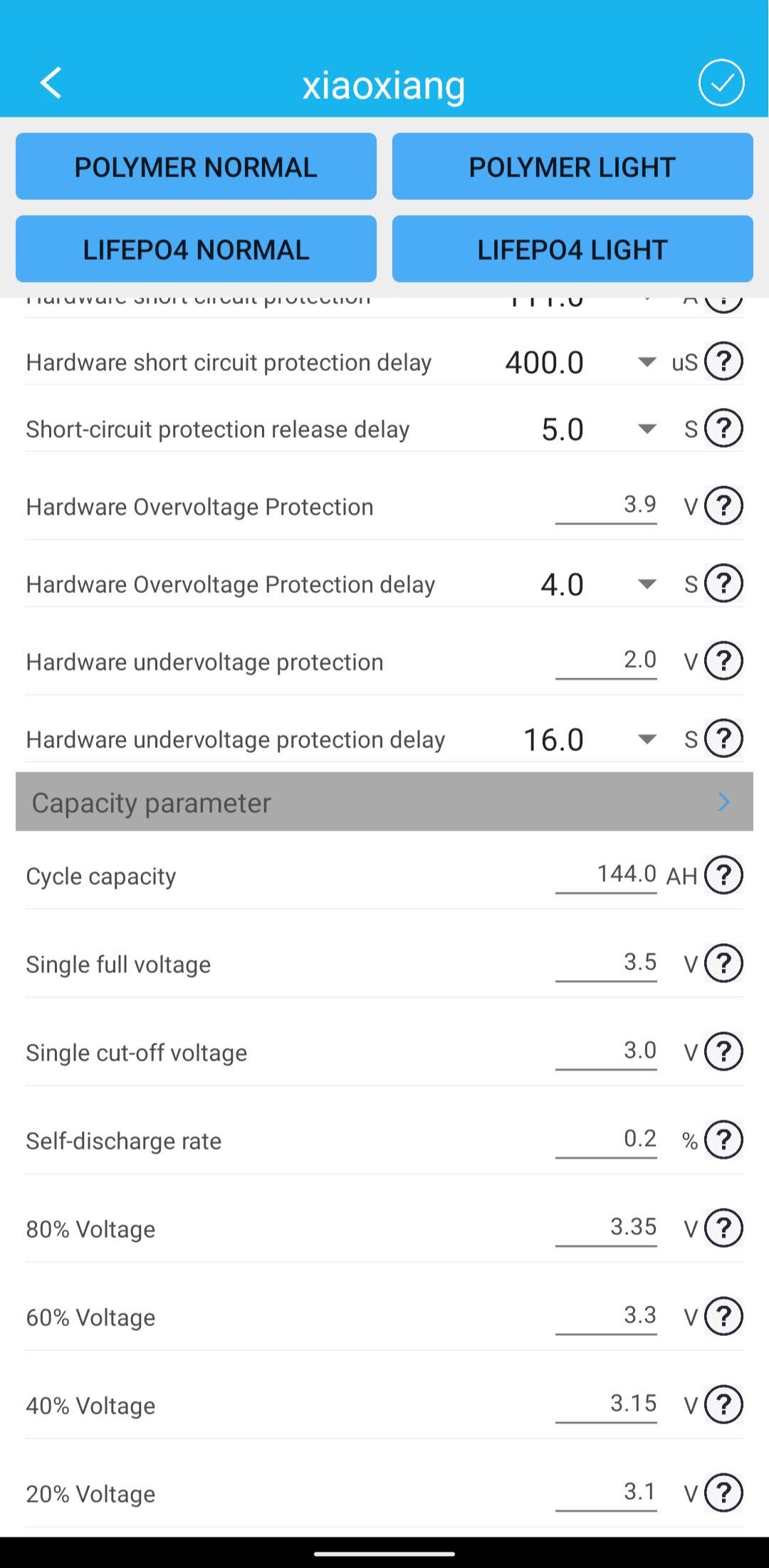Select the LIFEPO4 LIGHT preset

click(572, 249)
